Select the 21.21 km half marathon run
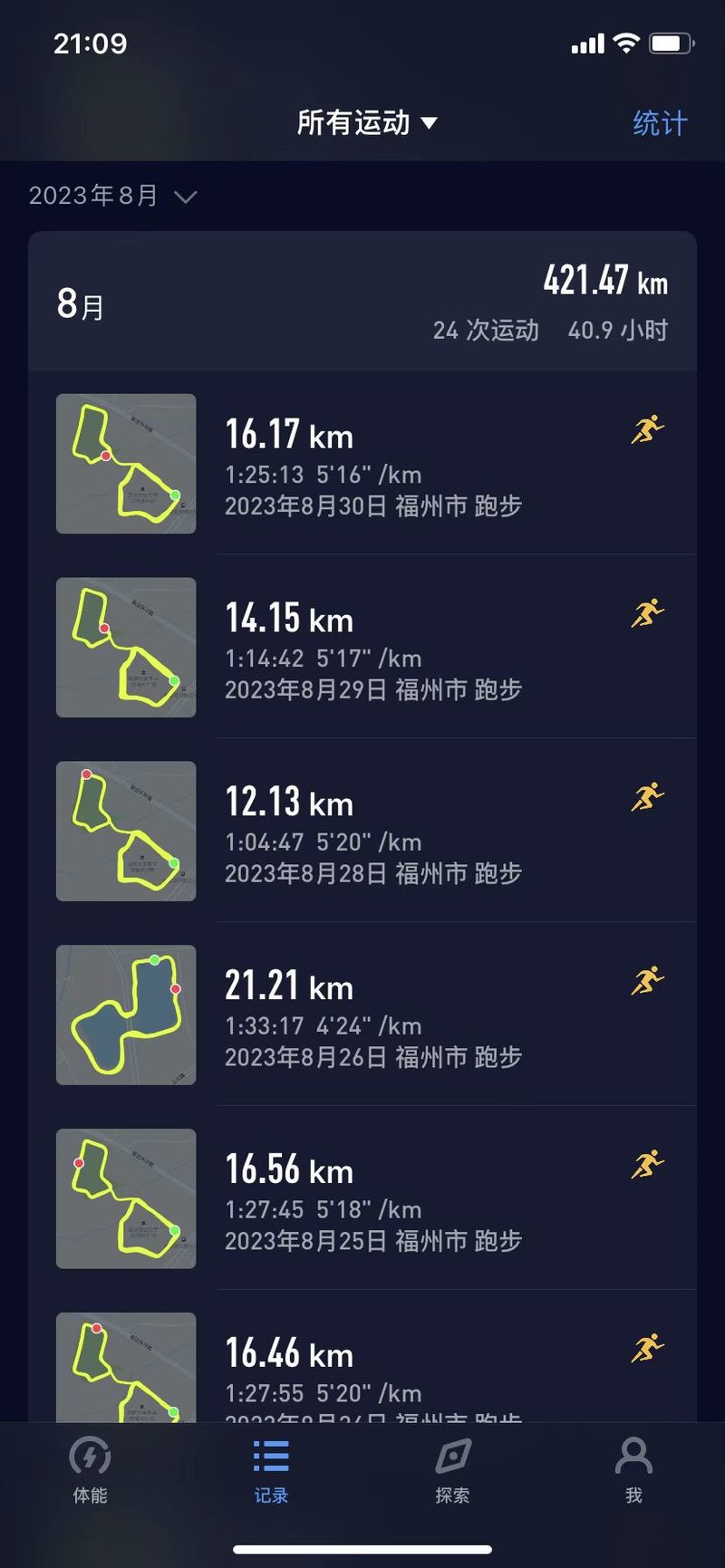Screen dimensions: 725x1568 362,1015
